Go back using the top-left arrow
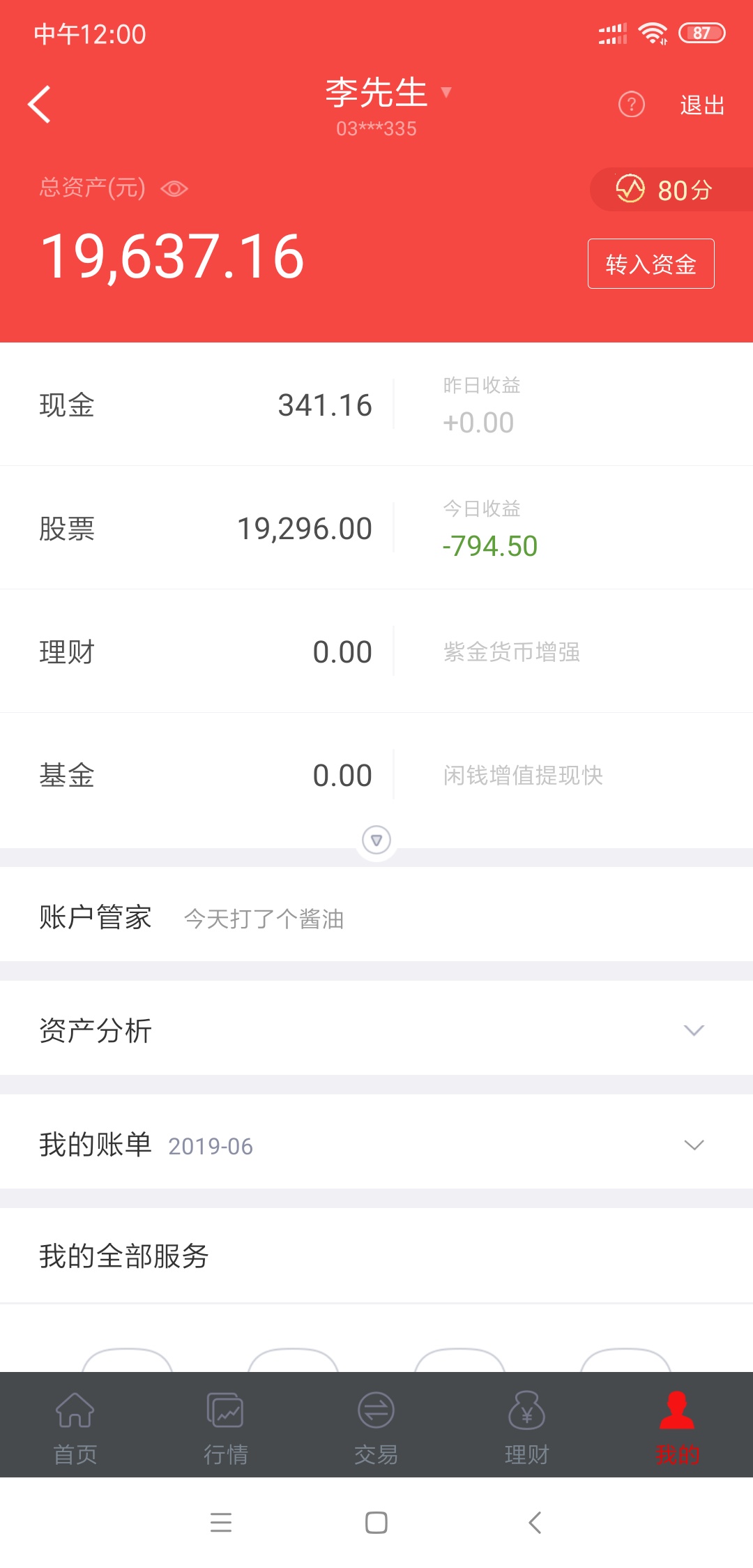Screen dimensions: 753x1568 pyautogui.click(x=39, y=105)
